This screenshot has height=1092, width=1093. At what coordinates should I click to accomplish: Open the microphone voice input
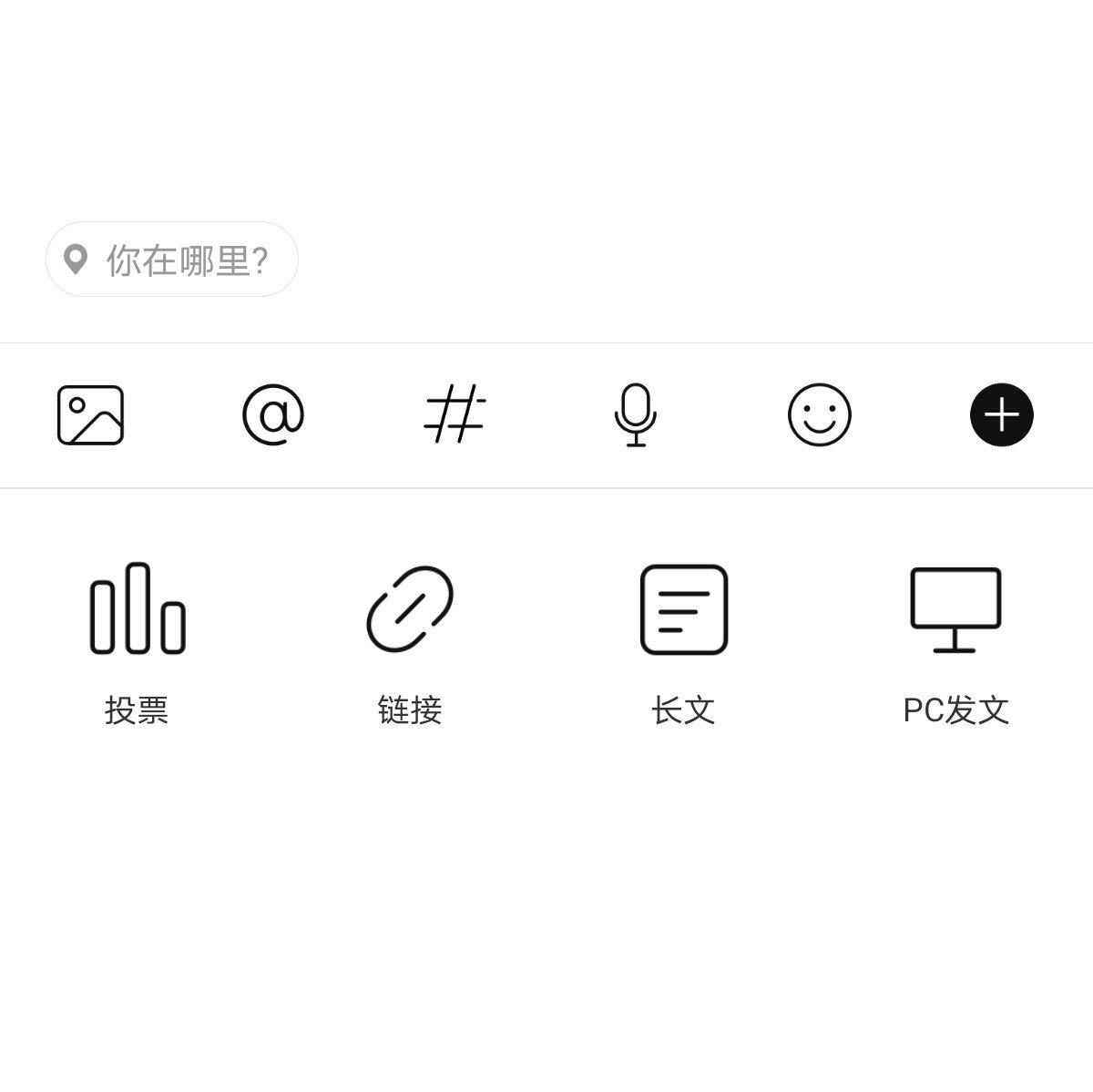tap(636, 415)
